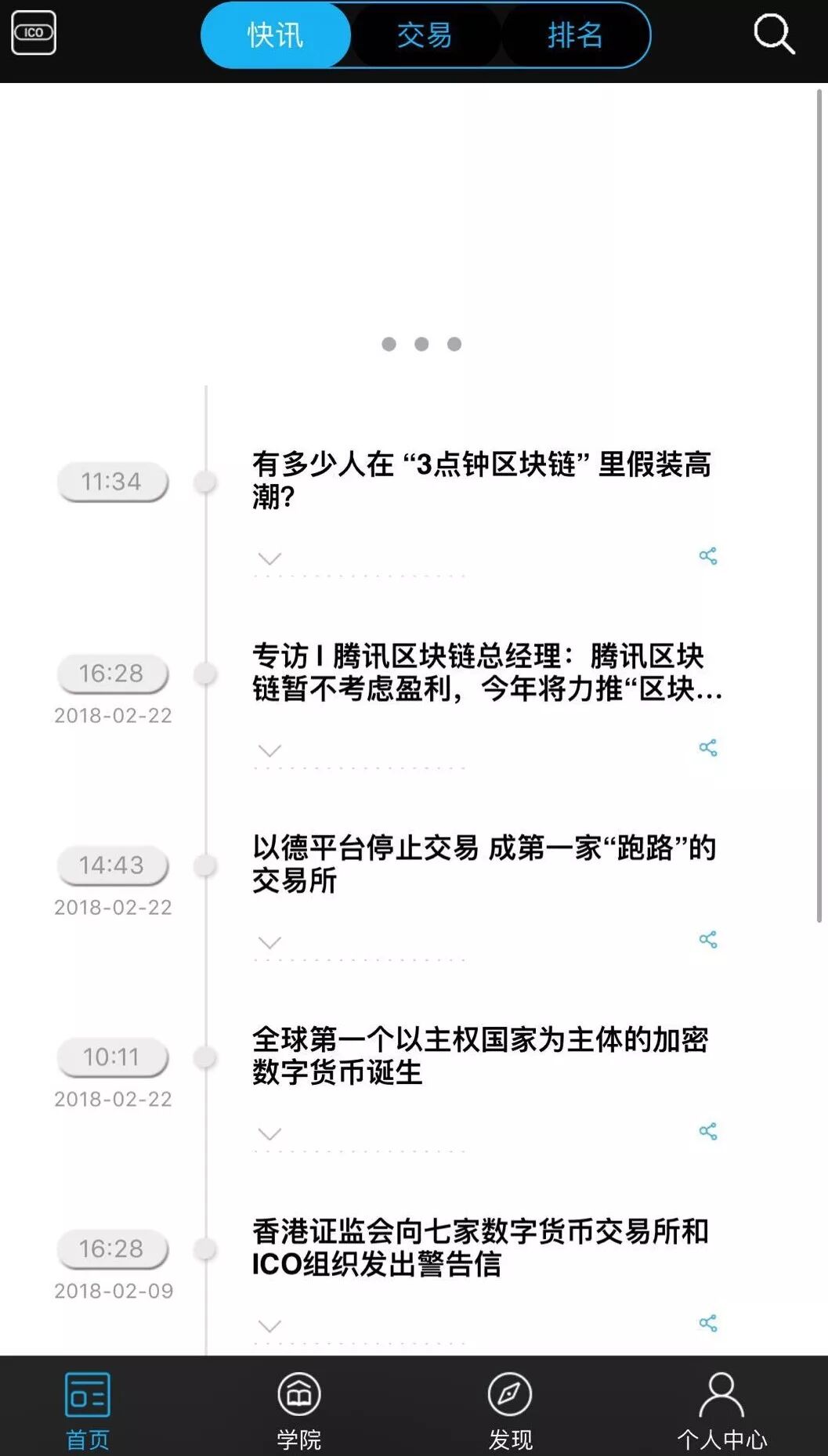Screen dimensions: 828x1456
Task: Expand the 以德平台停止交易 news item
Action: 269,942
